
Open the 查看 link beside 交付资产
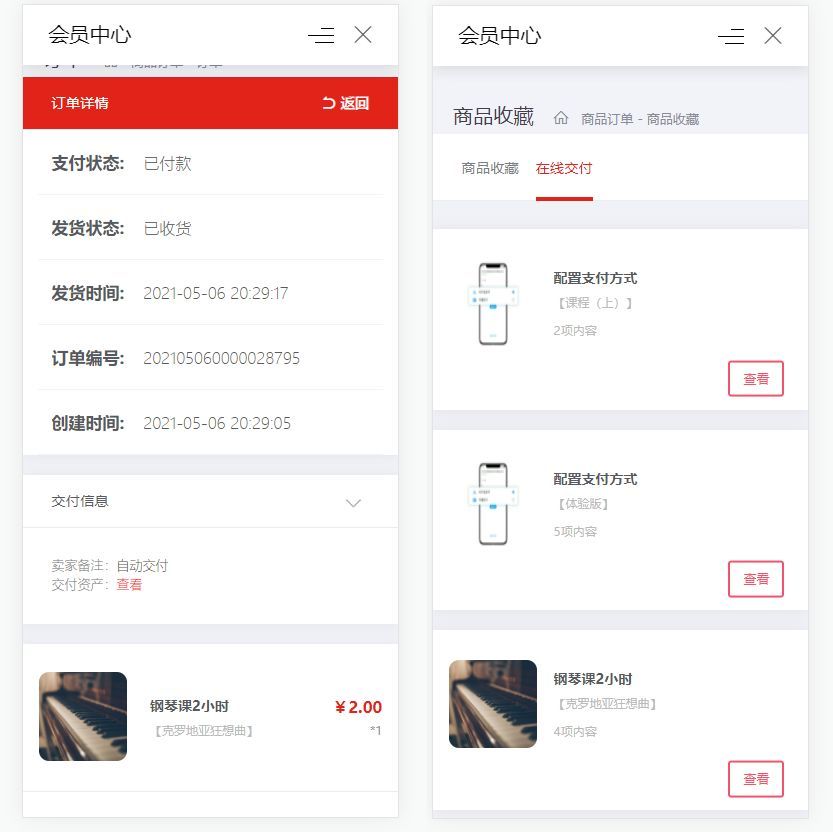click(129, 585)
